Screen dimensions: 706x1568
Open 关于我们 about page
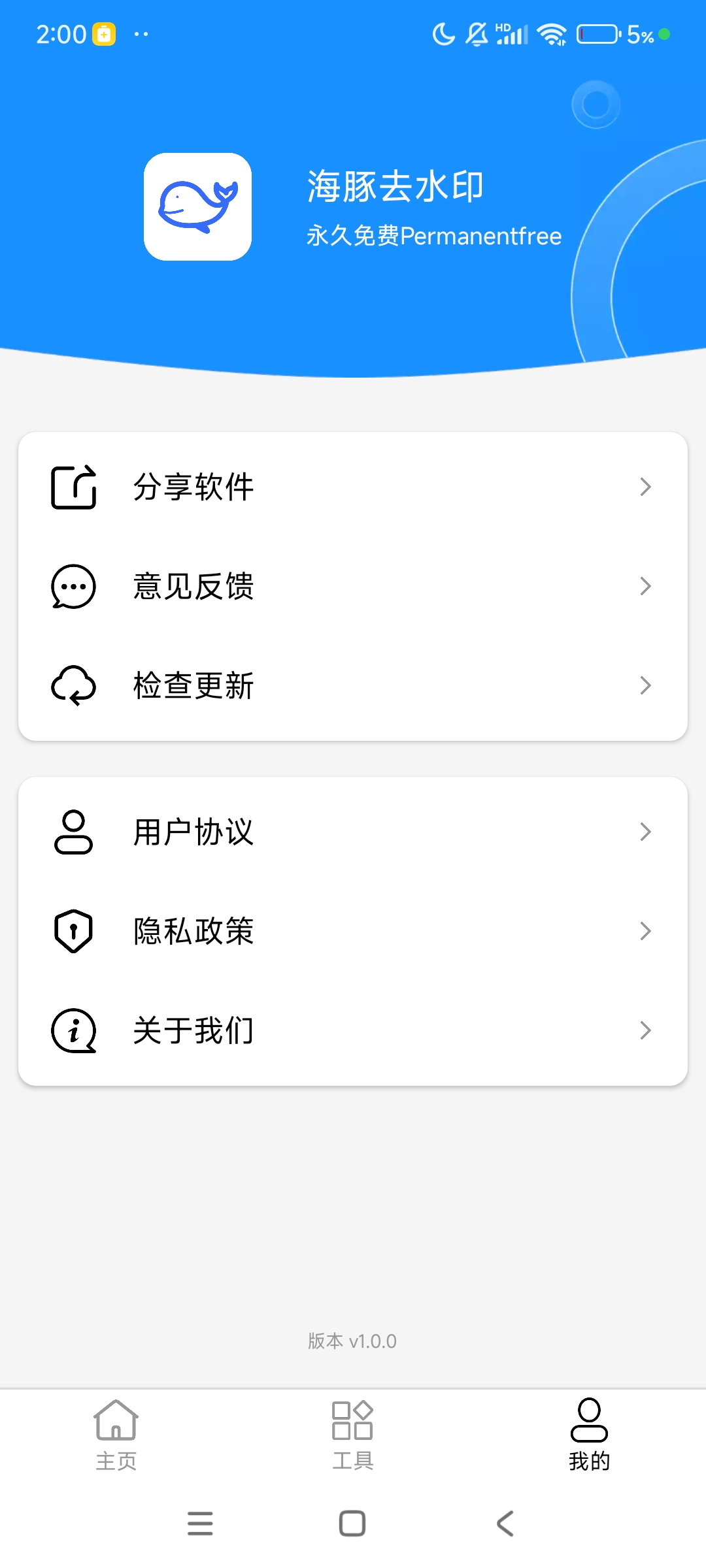coord(353,1030)
